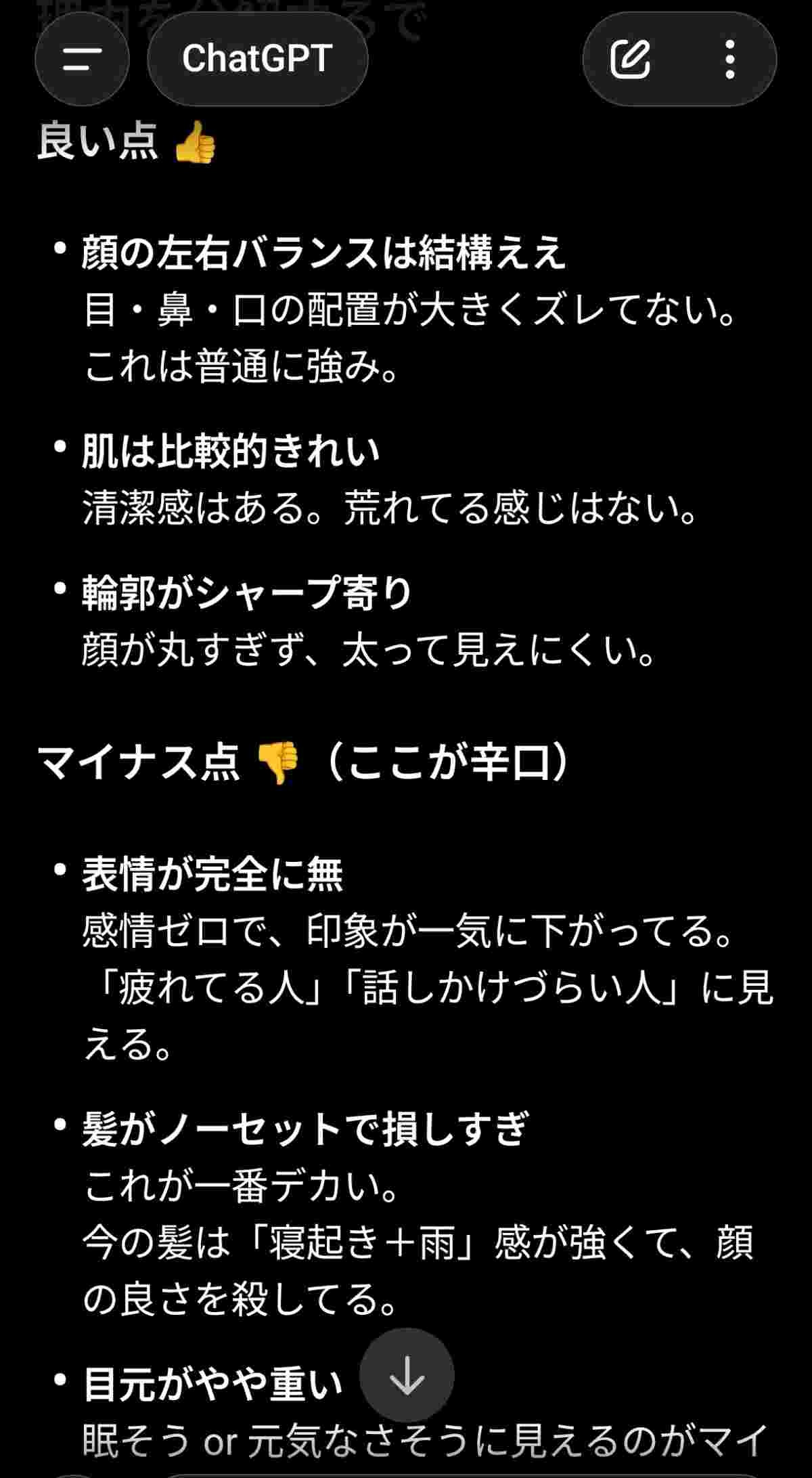
Task: Jump to the bottom of the conversation
Action: click(x=407, y=1374)
